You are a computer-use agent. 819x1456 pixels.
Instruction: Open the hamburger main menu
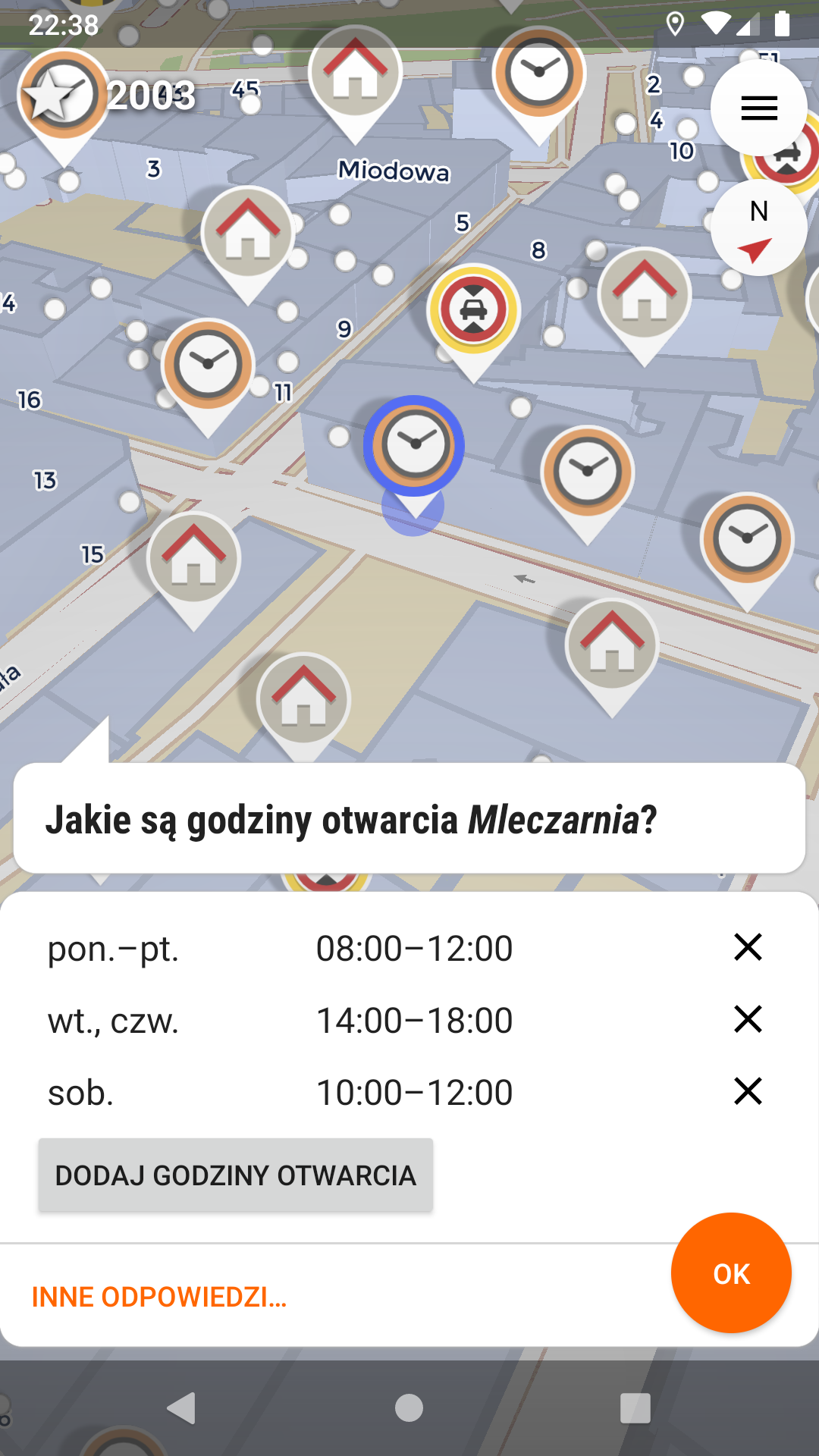tap(759, 108)
